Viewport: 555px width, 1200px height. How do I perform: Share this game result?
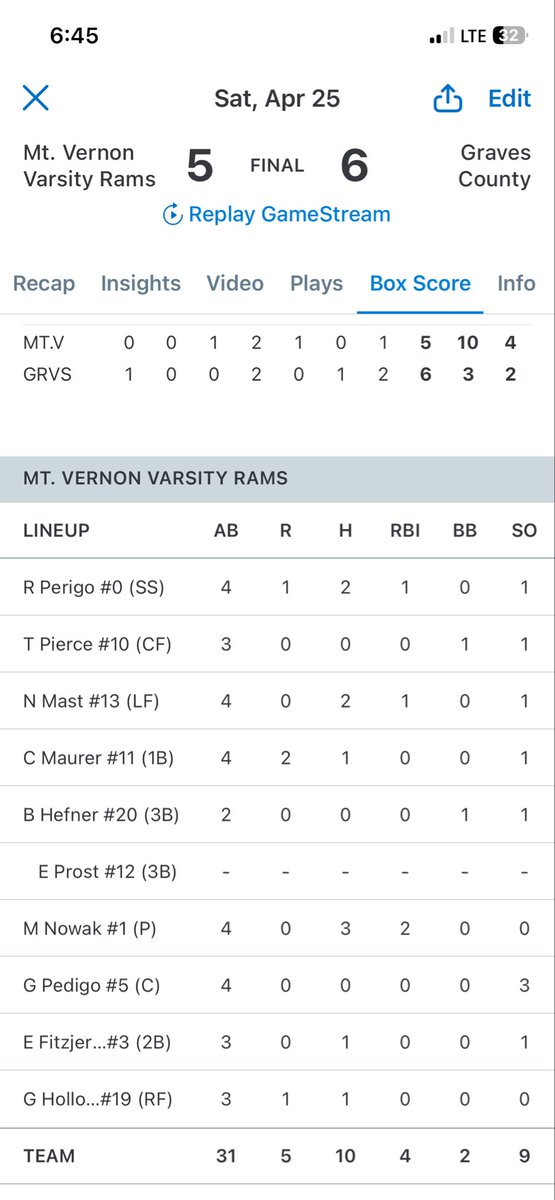coord(447,97)
